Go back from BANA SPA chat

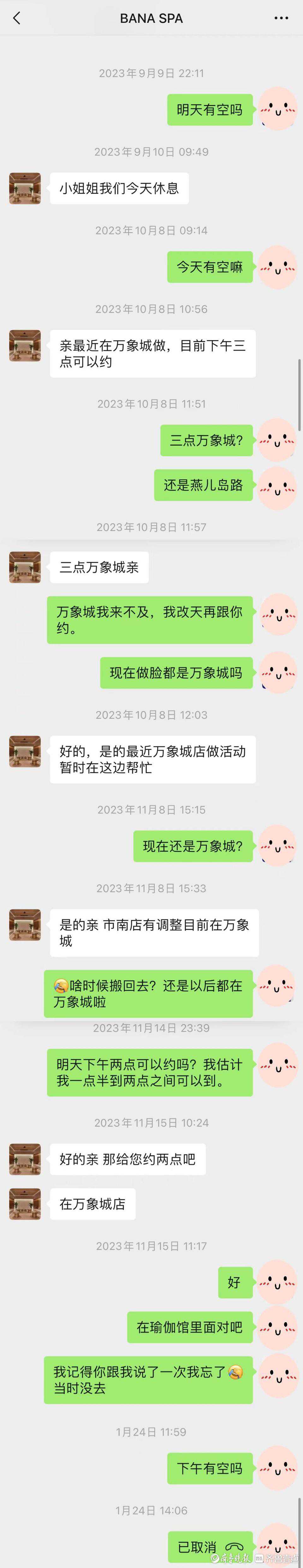click(16, 18)
